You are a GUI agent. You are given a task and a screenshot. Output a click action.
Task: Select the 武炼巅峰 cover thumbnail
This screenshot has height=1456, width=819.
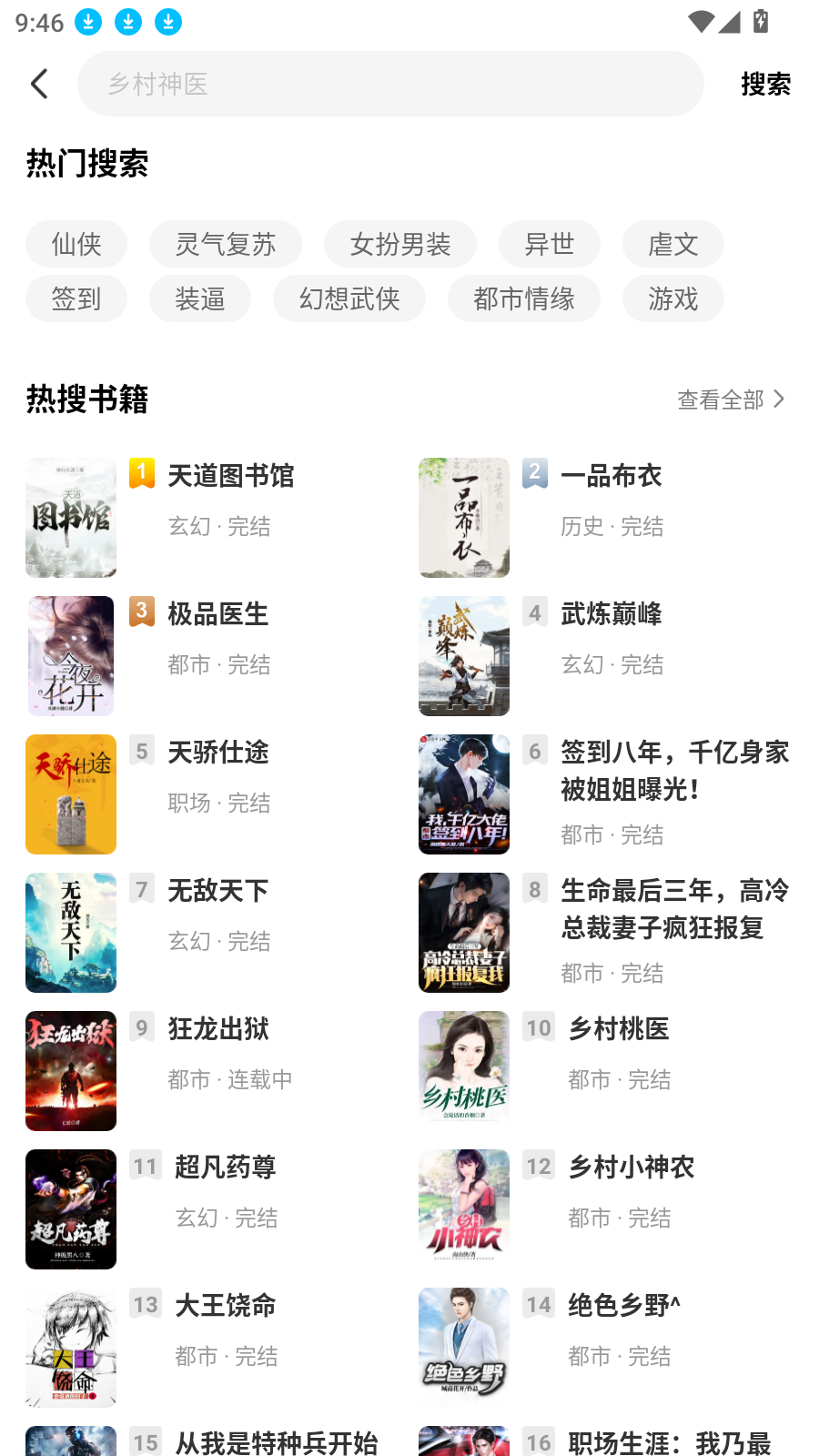click(x=463, y=655)
